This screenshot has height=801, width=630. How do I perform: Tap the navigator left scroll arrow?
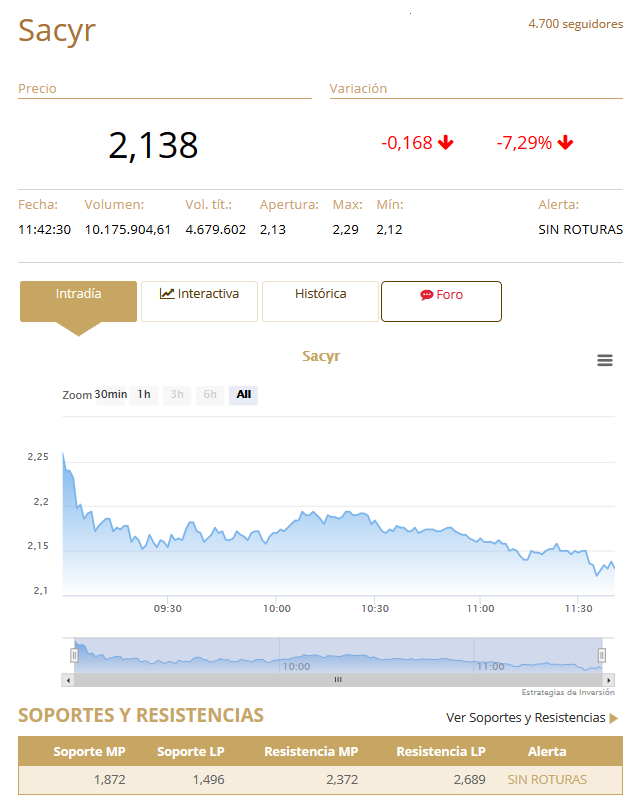point(68,680)
